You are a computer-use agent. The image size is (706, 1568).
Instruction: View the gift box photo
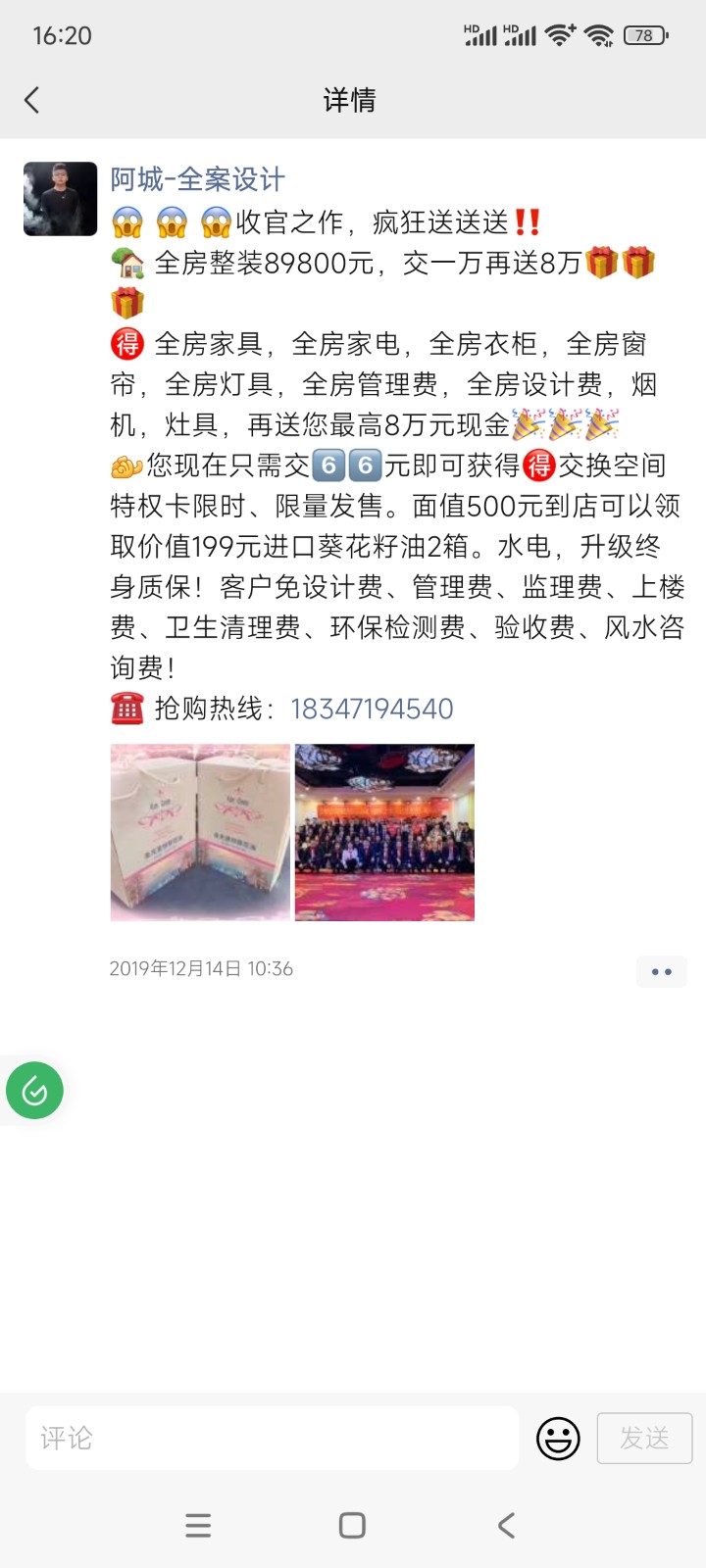pyautogui.click(x=200, y=832)
